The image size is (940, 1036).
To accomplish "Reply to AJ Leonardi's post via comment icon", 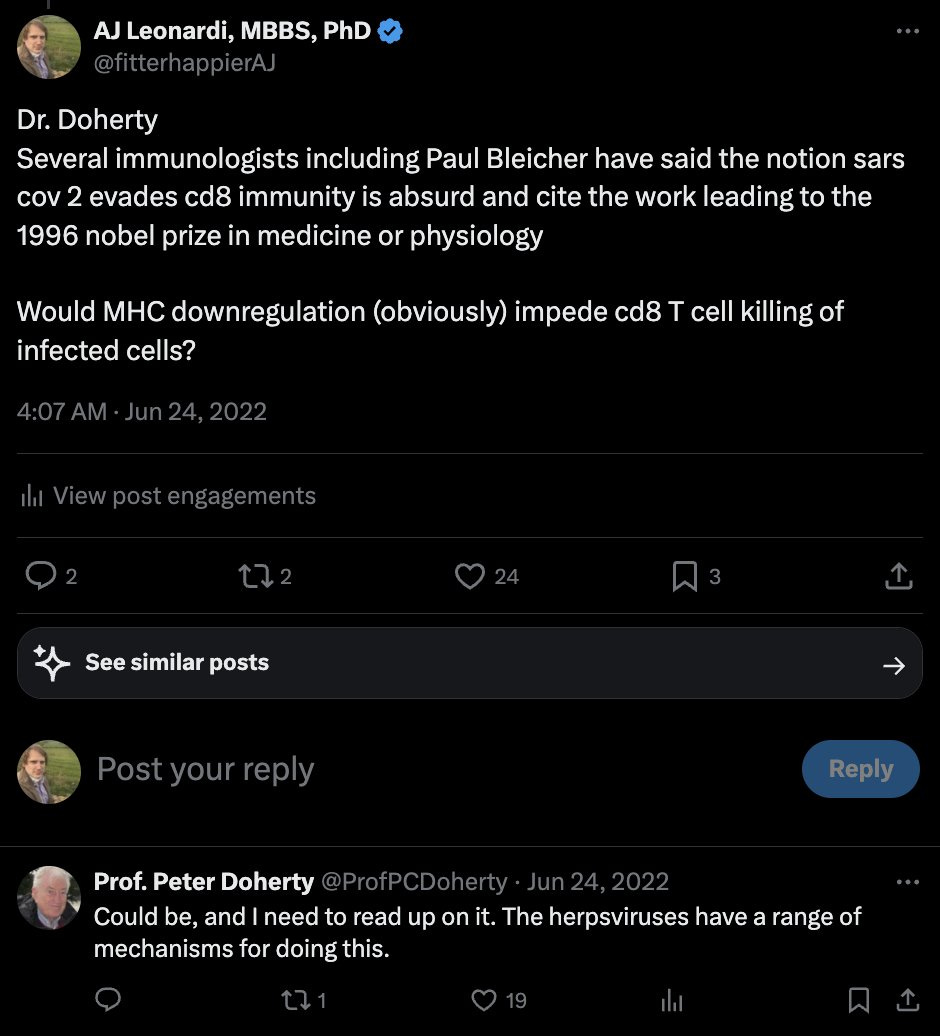I will tap(40, 576).
